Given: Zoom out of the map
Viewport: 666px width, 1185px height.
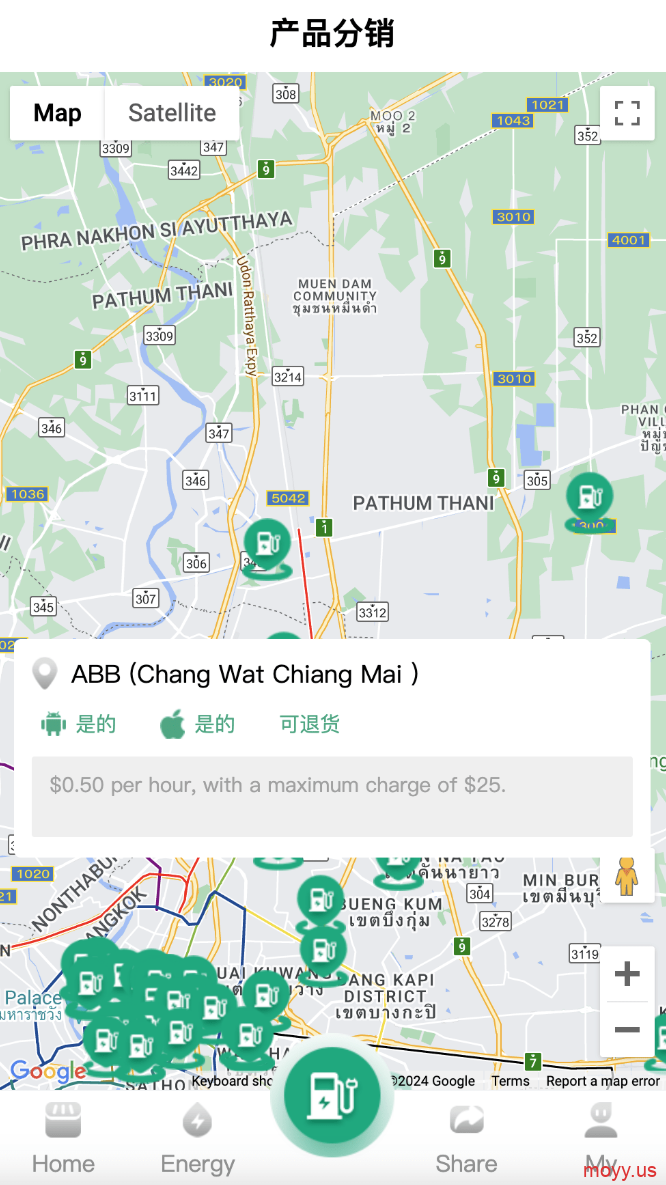Looking at the screenshot, I should pos(627,1029).
